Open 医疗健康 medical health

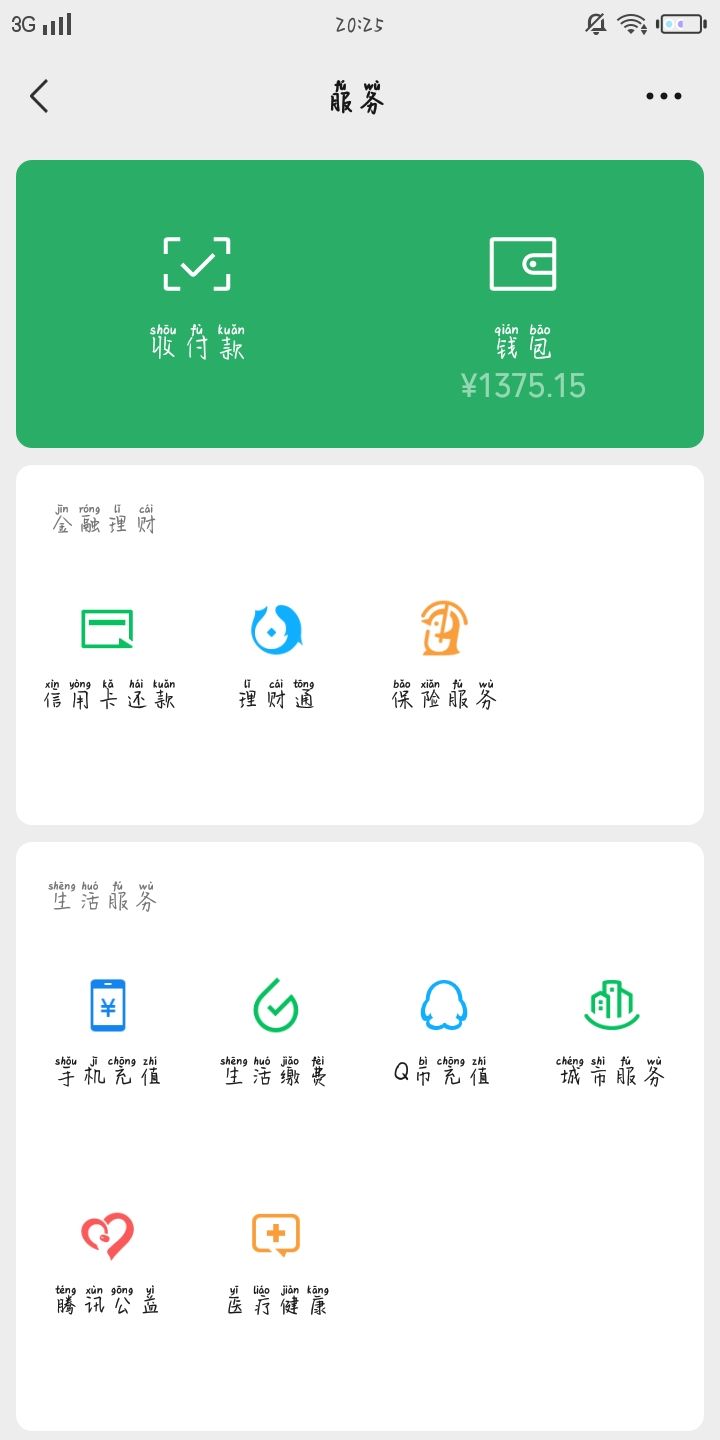click(x=276, y=1260)
